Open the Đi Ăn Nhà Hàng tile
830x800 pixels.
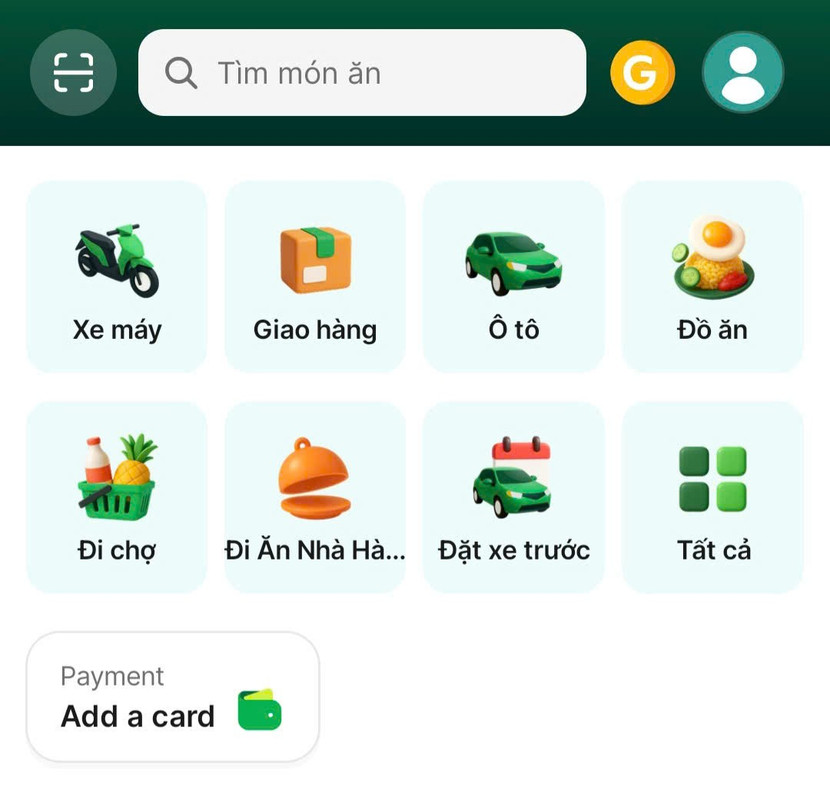(x=315, y=497)
